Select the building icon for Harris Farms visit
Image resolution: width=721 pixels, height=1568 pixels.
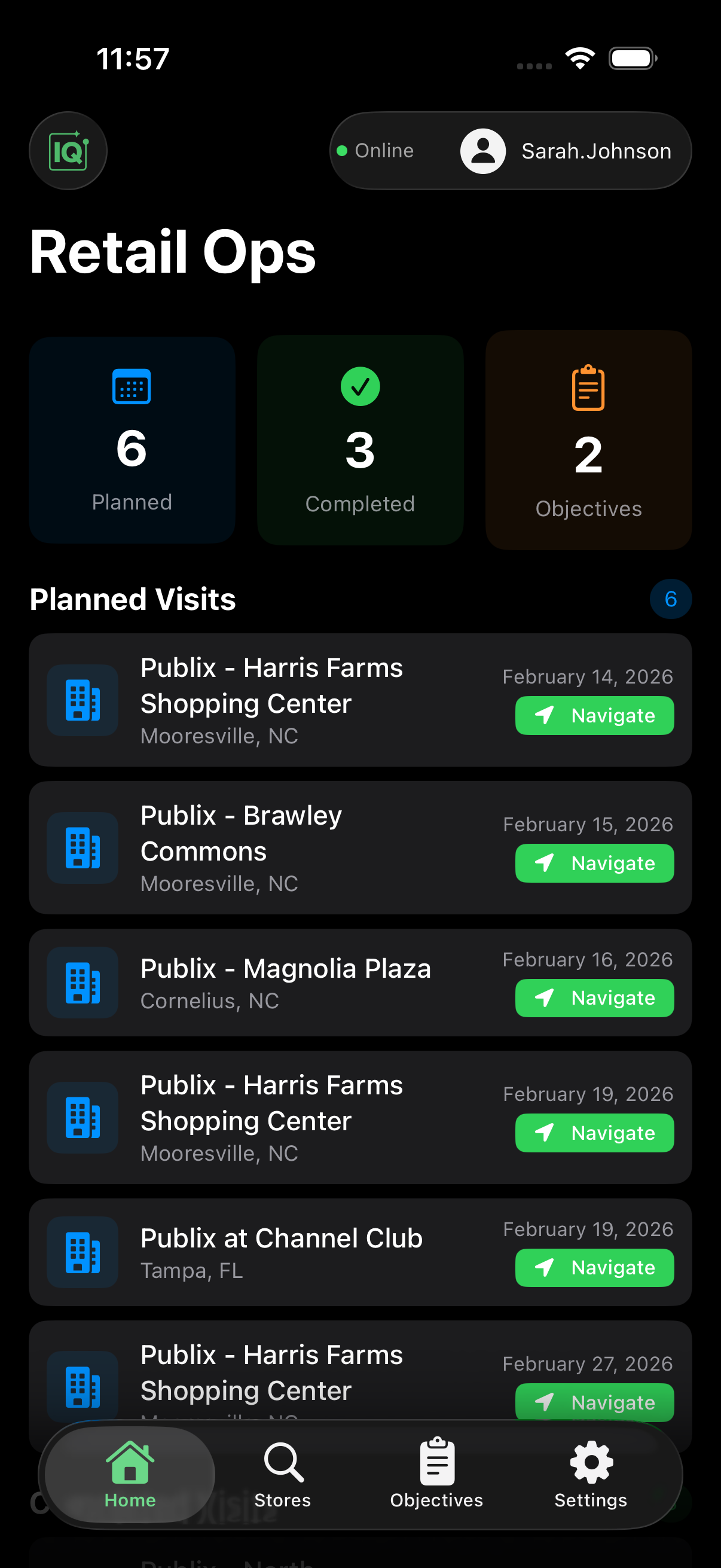(82, 700)
